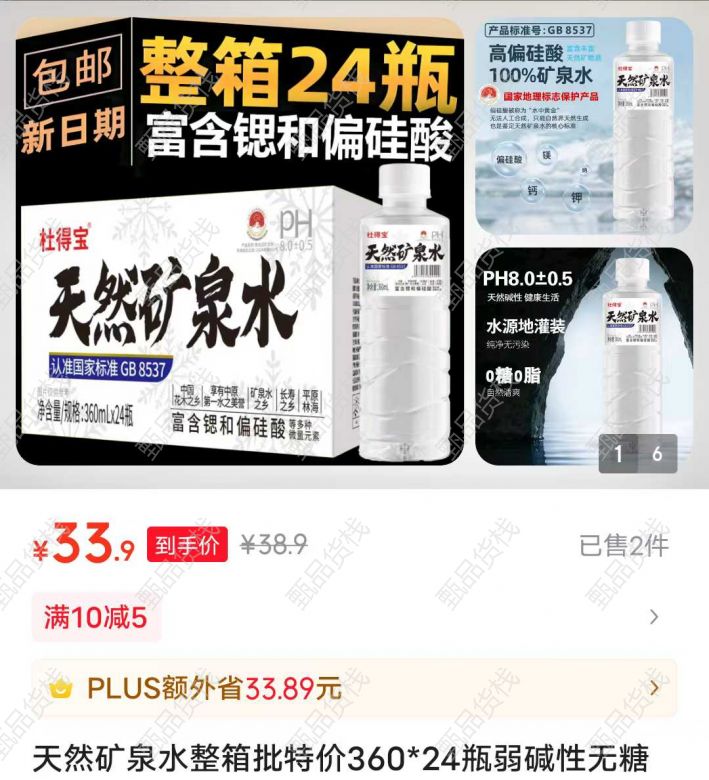Expand the PLUS额外省33.89元 offer
This screenshot has height=780, width=709.
354,688
